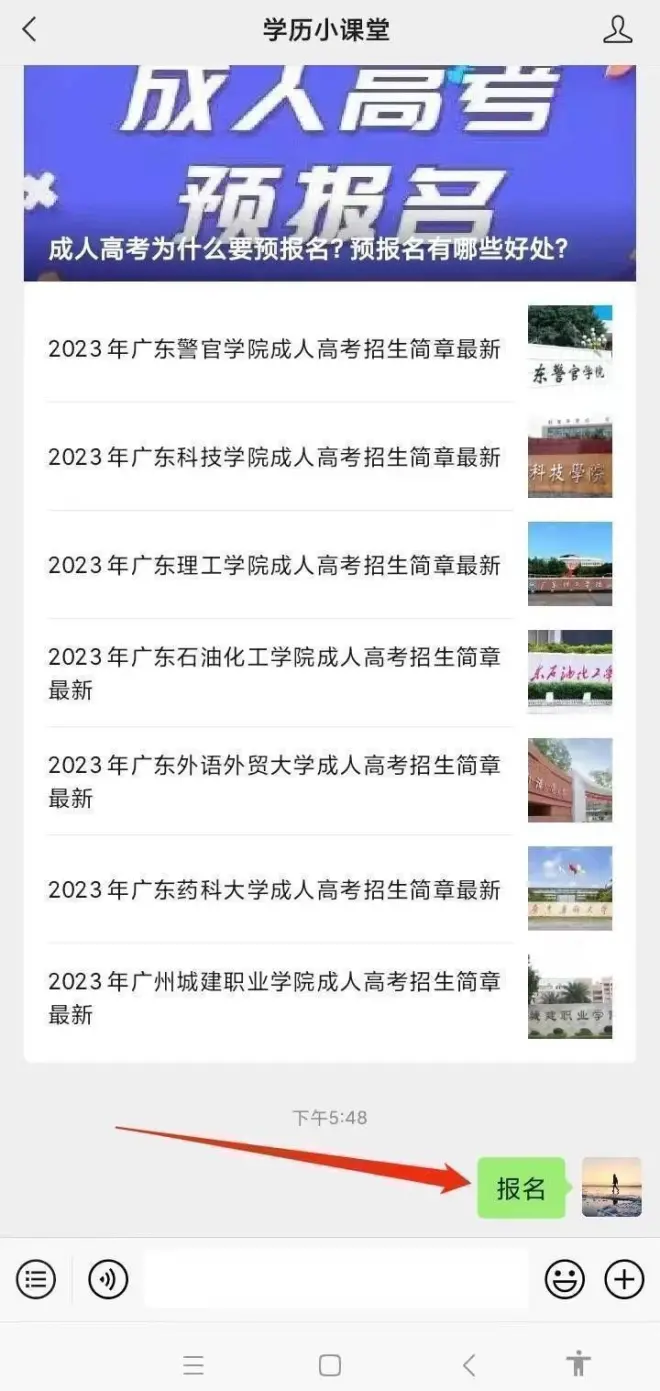Focus the message text field
The width and height of the screenshot is (660, 1391).
point(335,1278)
